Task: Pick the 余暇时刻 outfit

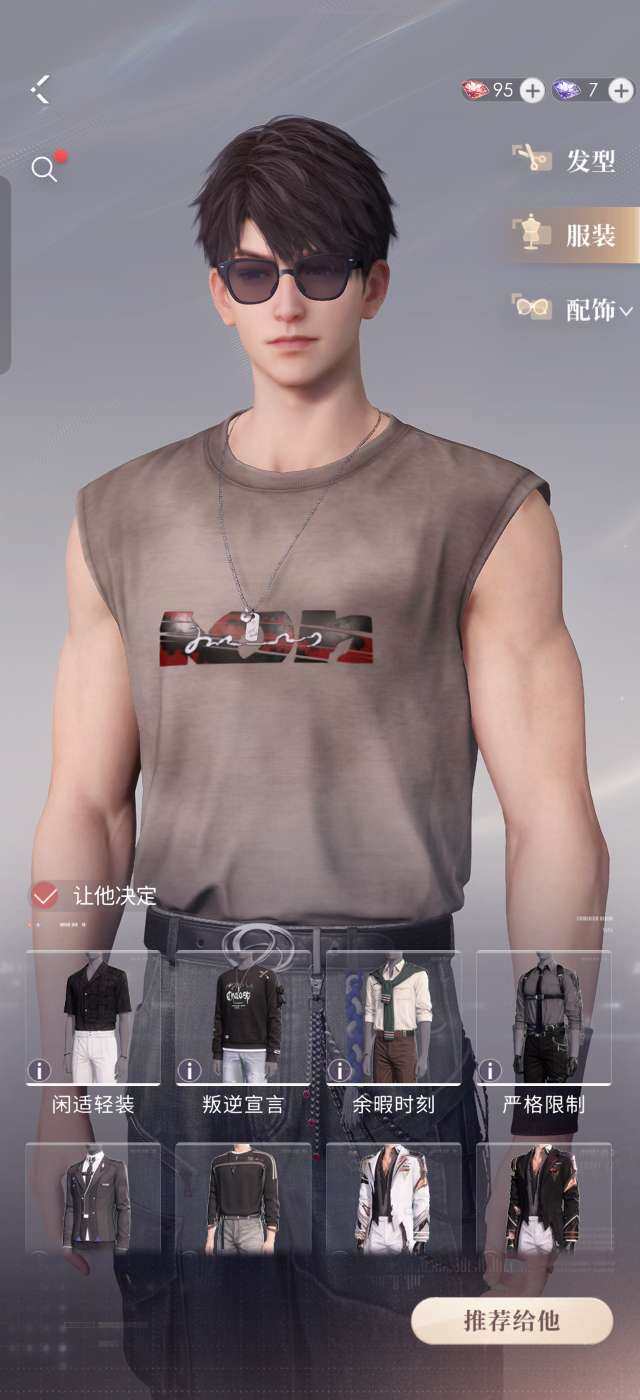Action: point(394,1015)
